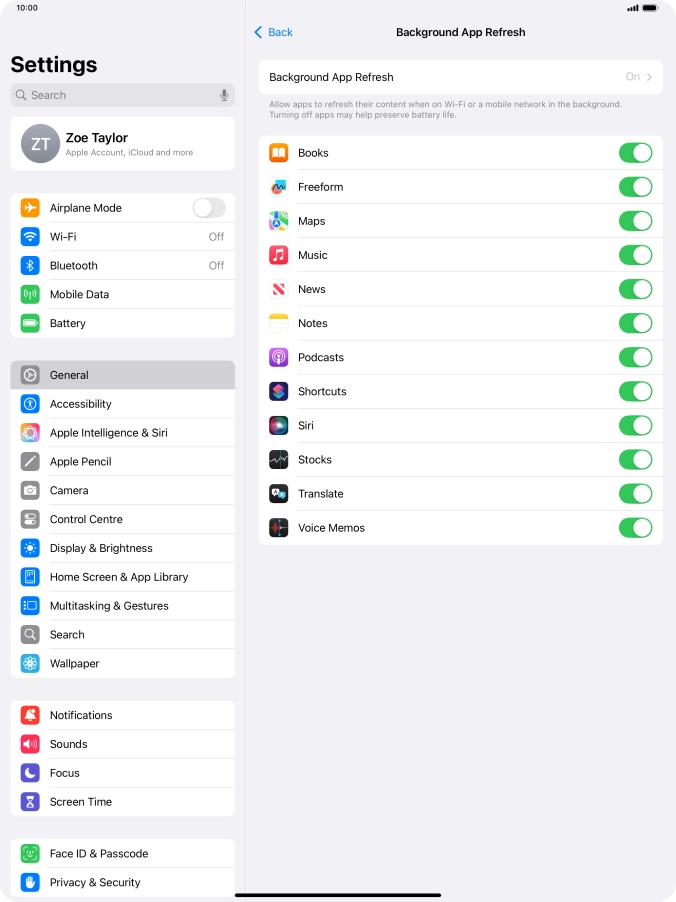Toggle background refresh for Music
The image size is (676, 902).
click(635, 255)
